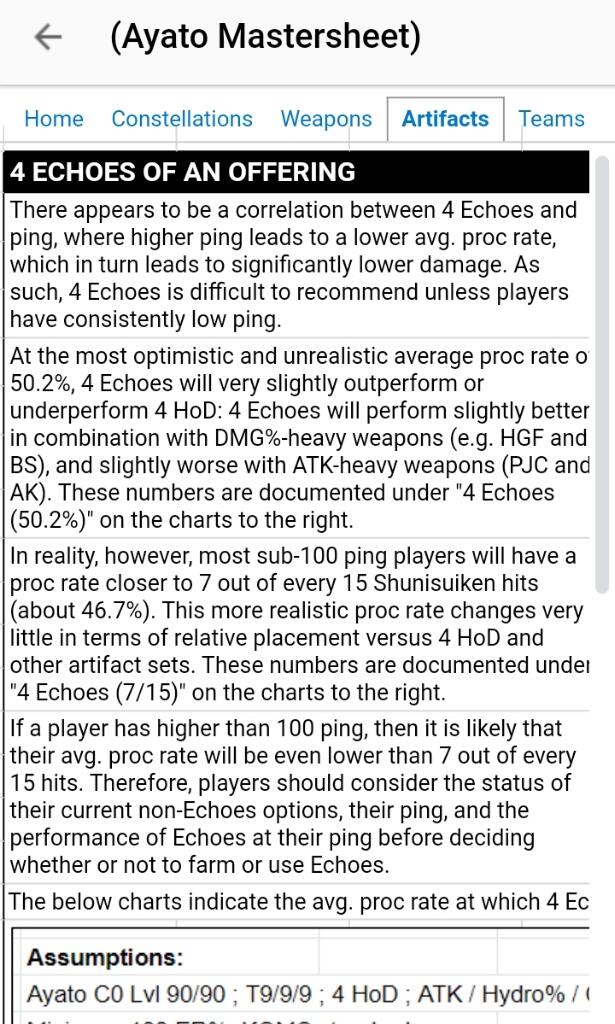Select the Artifacts tab

click(x=445, y=119)
